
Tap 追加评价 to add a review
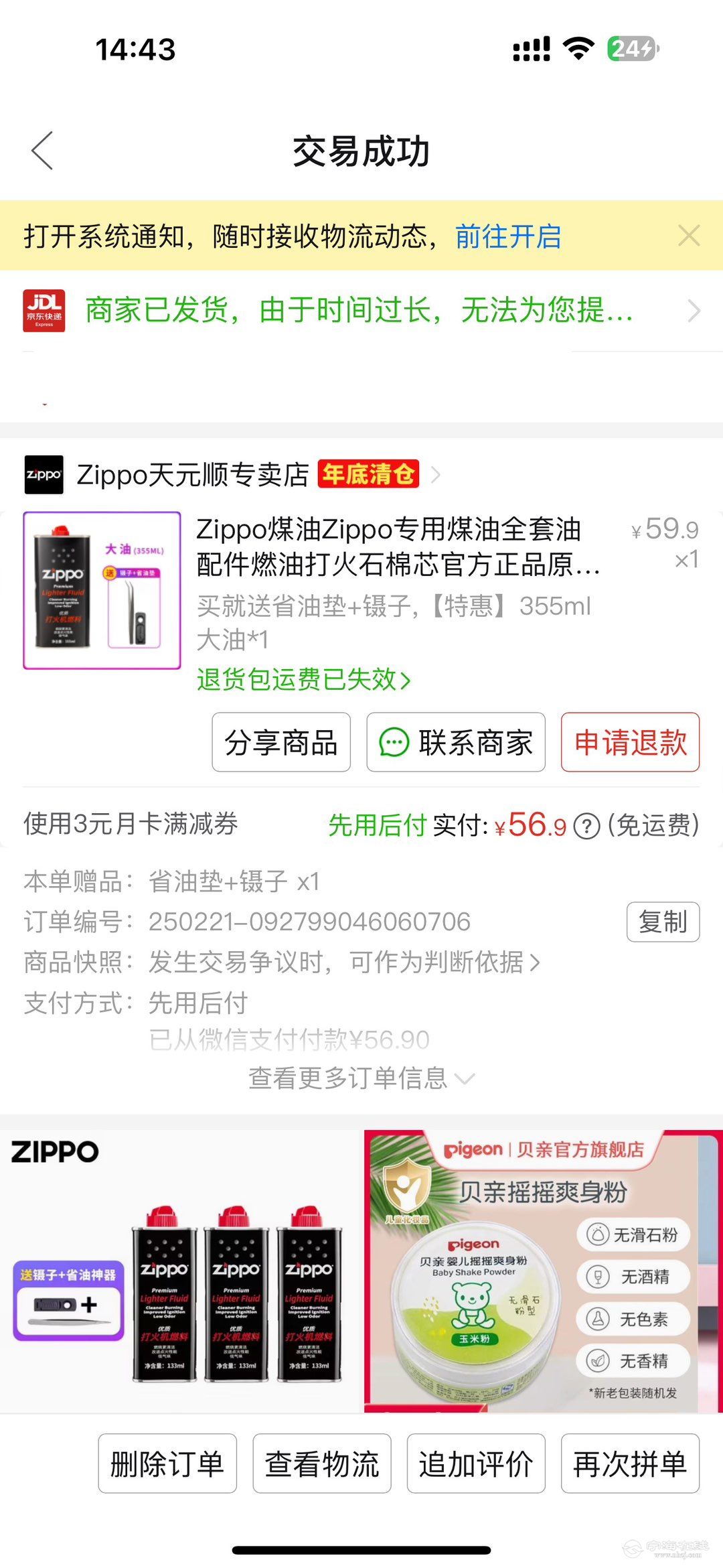tap(476, 1464)
